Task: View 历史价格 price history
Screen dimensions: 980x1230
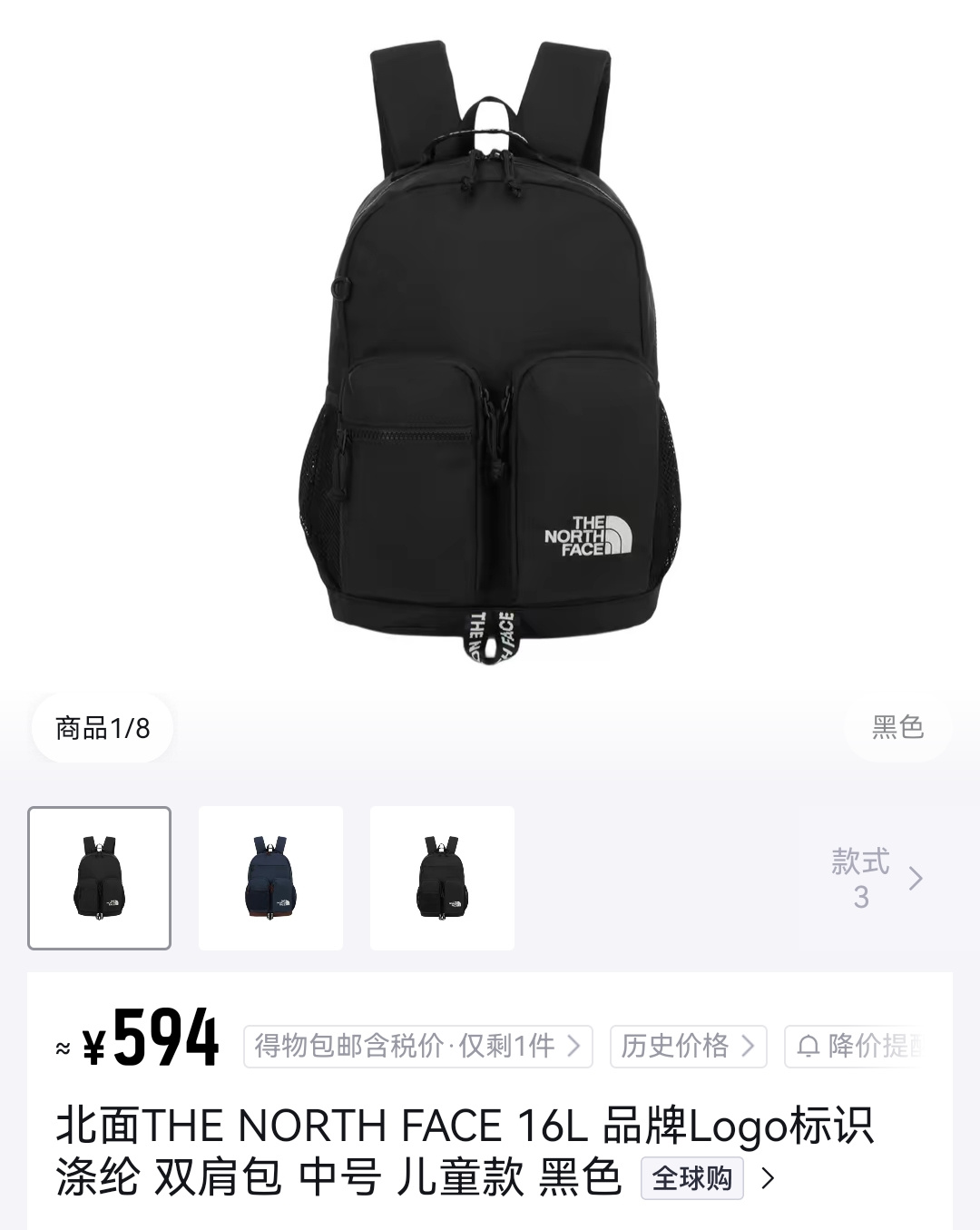Action: [688, 1047]
